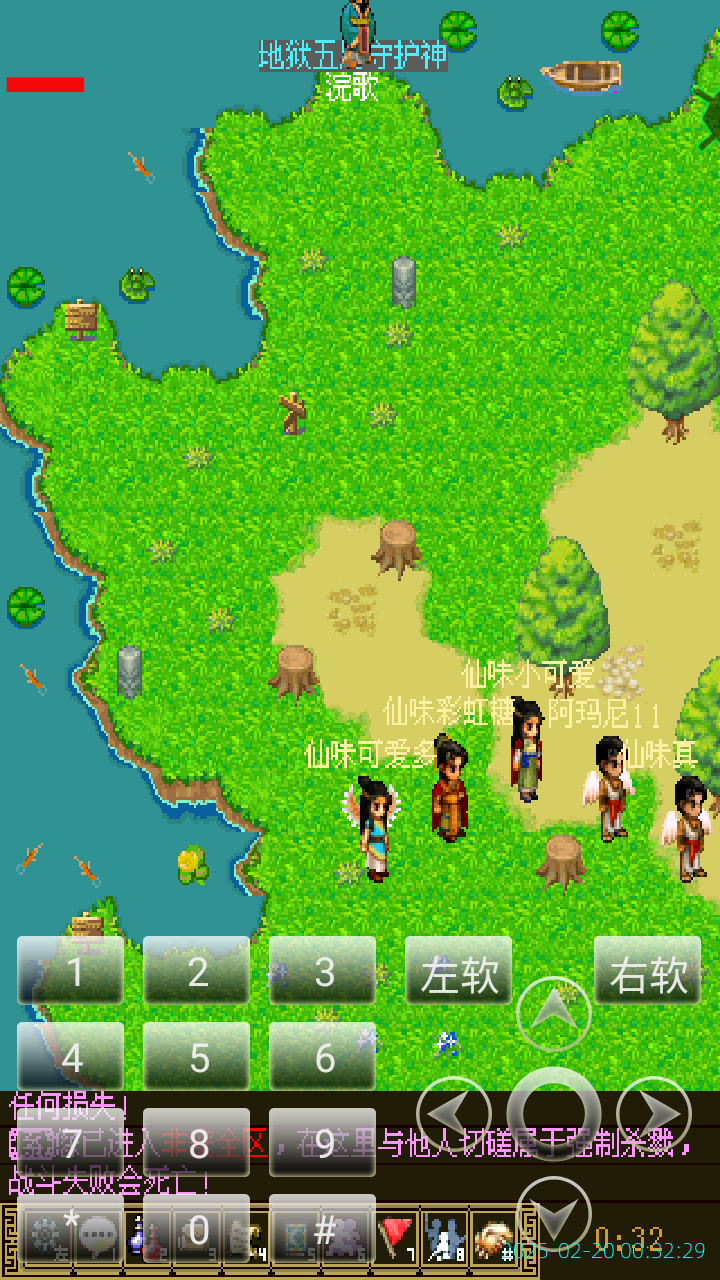The image size is (720, 1280).
Task: Move character right with D-pad arrow
Action: coord(654,1113)
